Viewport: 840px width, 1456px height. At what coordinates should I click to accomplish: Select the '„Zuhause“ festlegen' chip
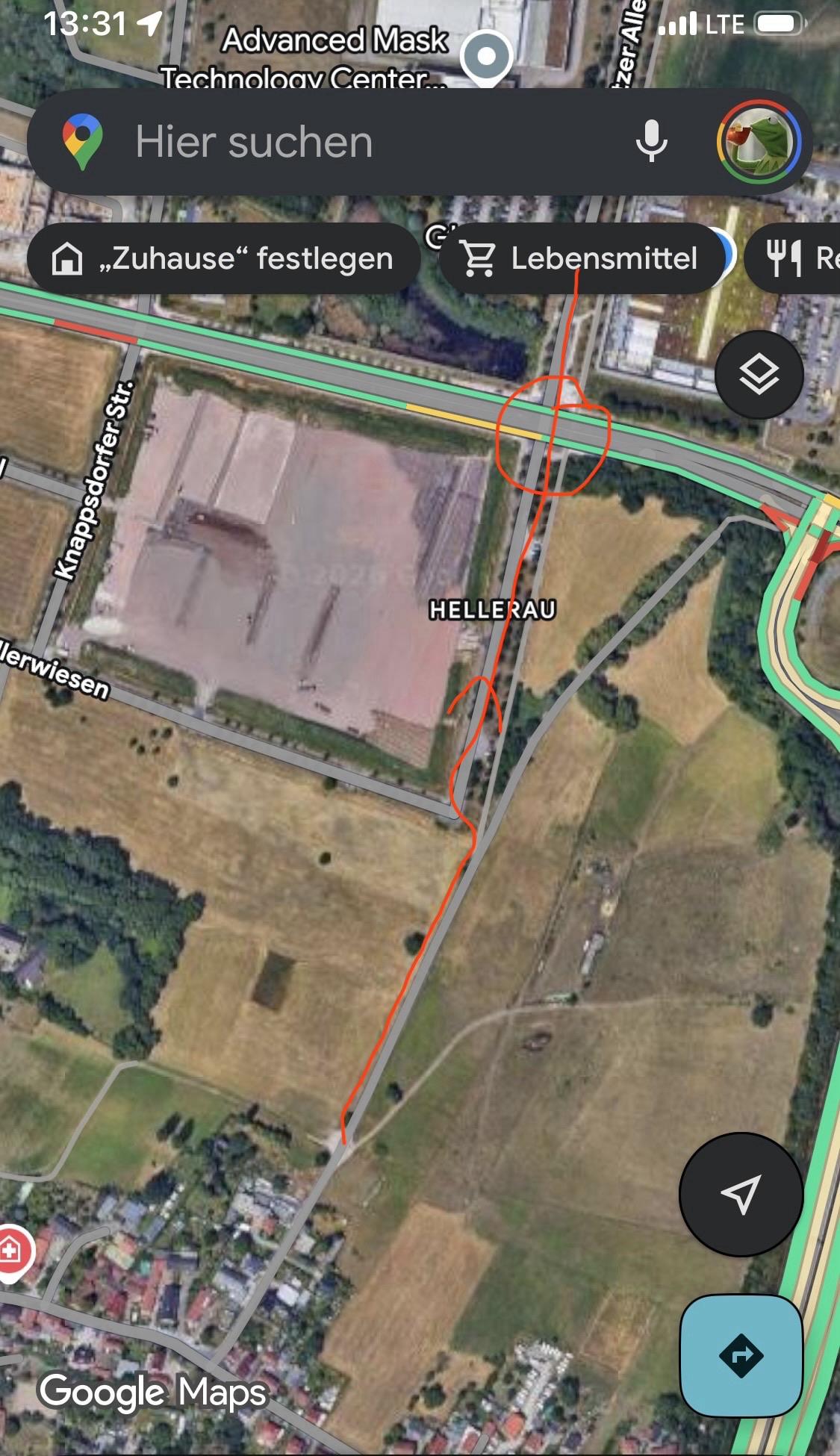tap(223, 258)
